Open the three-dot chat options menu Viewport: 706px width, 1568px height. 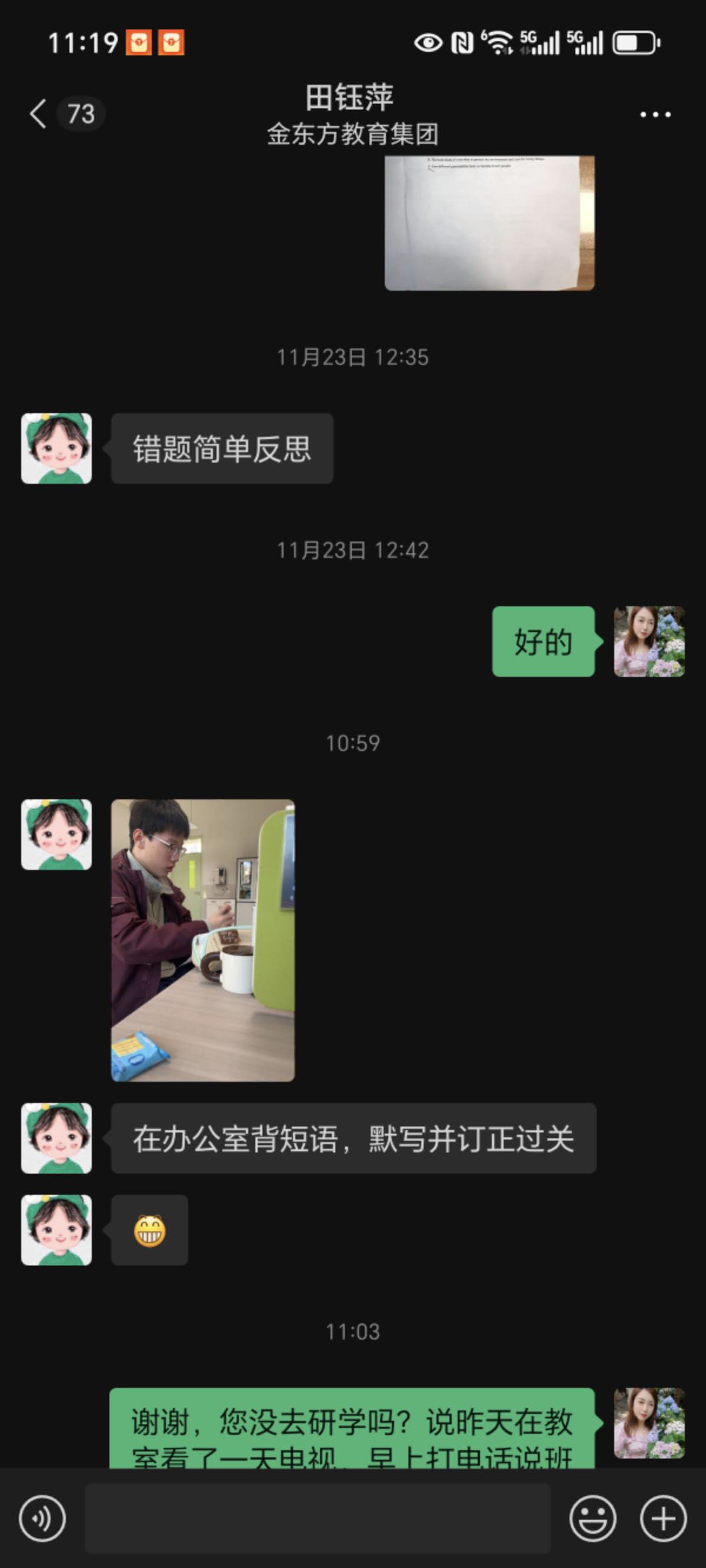click(655, 114)
